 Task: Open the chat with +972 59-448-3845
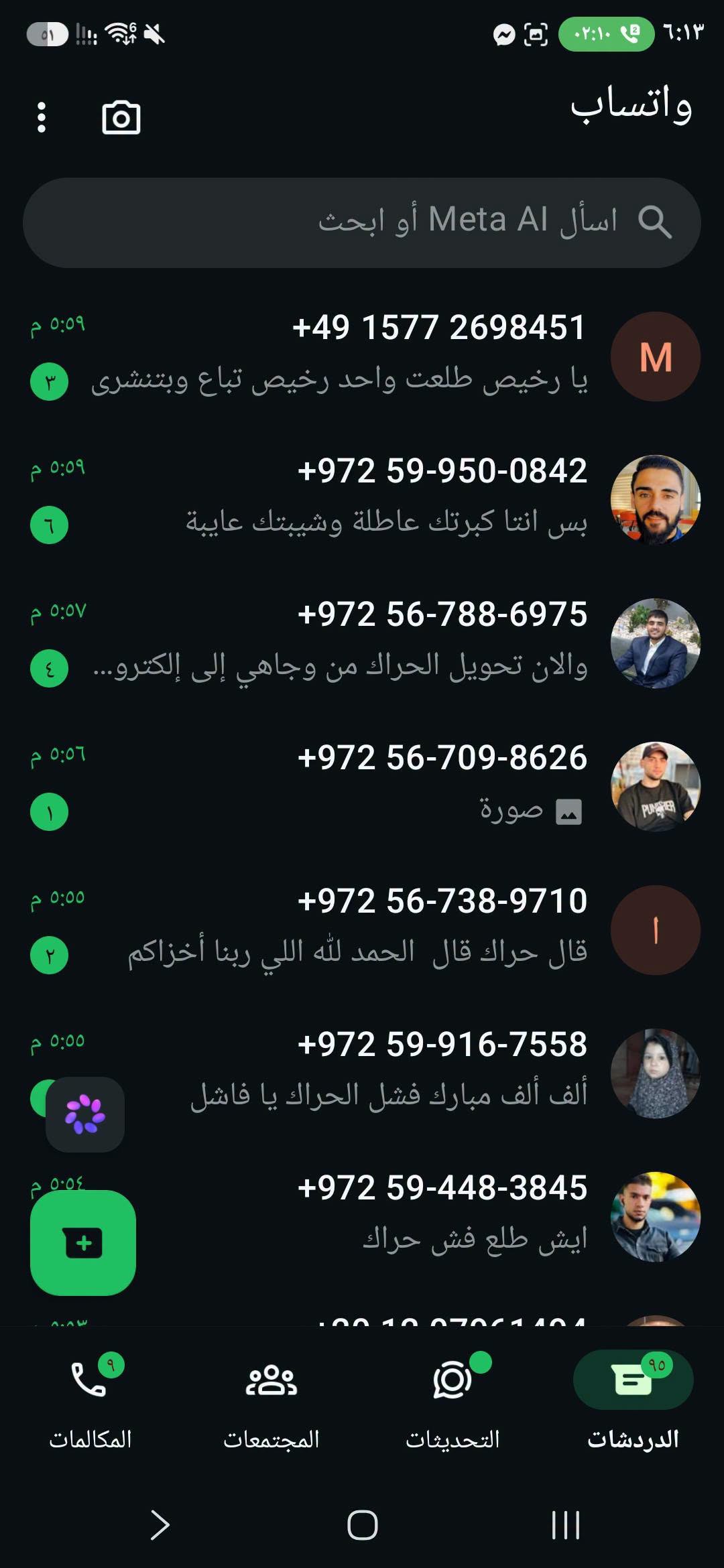click(x=362, y=1217)
